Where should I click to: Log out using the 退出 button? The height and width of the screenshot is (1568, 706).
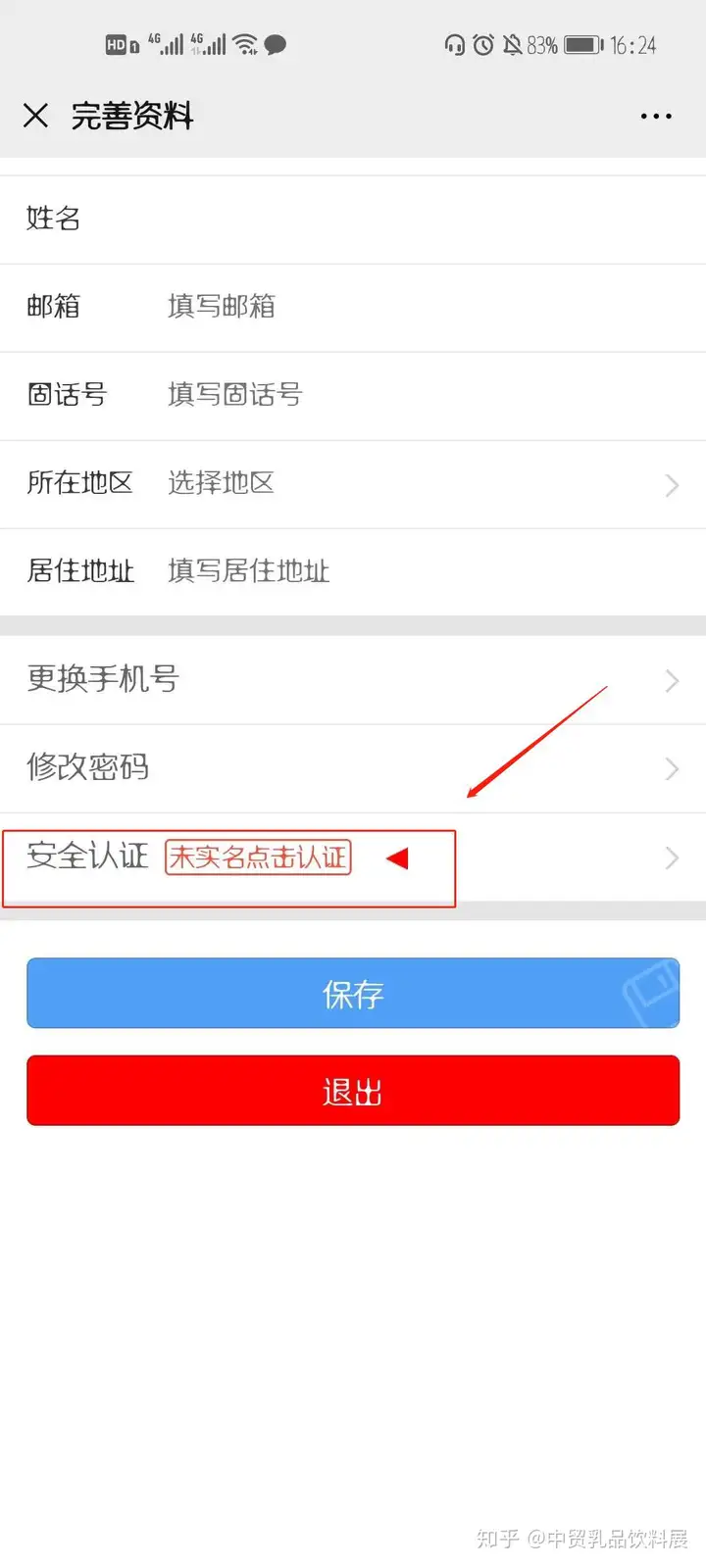pyautogui.click(x=353, y=1091)
